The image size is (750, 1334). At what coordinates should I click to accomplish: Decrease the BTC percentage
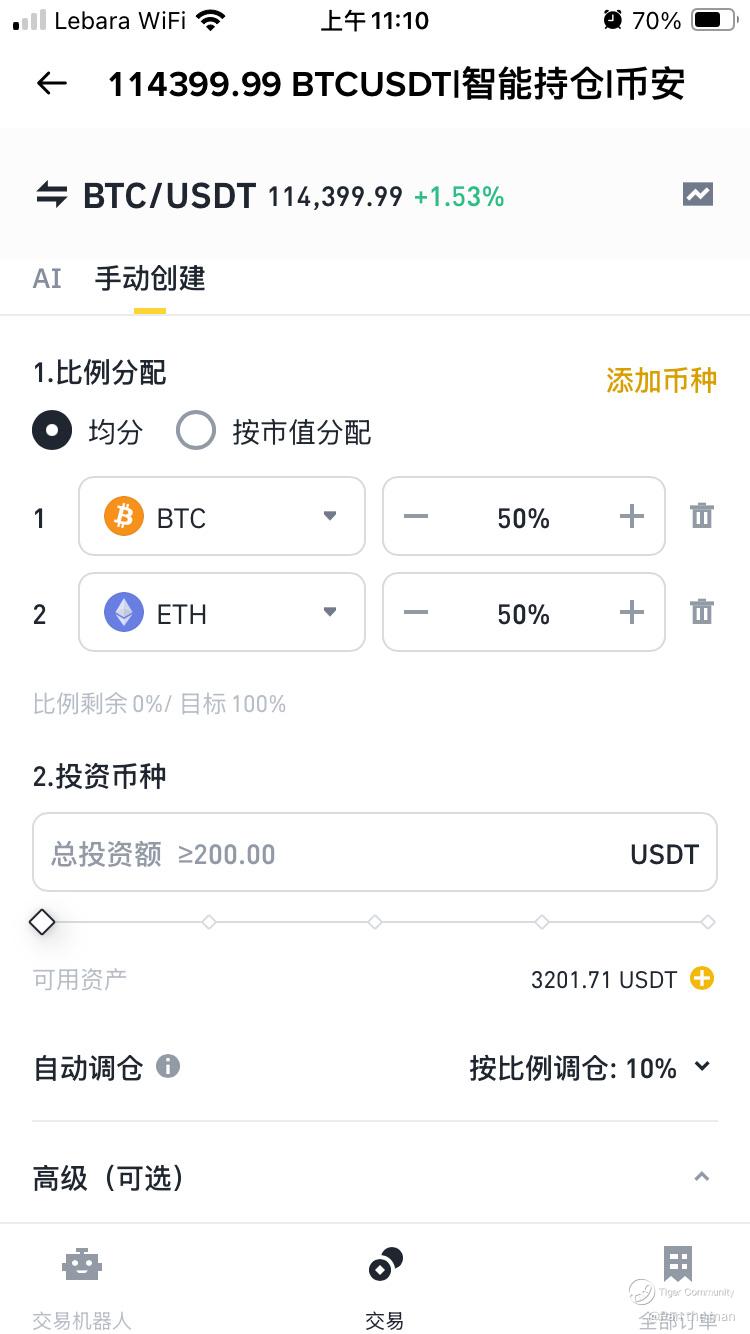(416, 517)
